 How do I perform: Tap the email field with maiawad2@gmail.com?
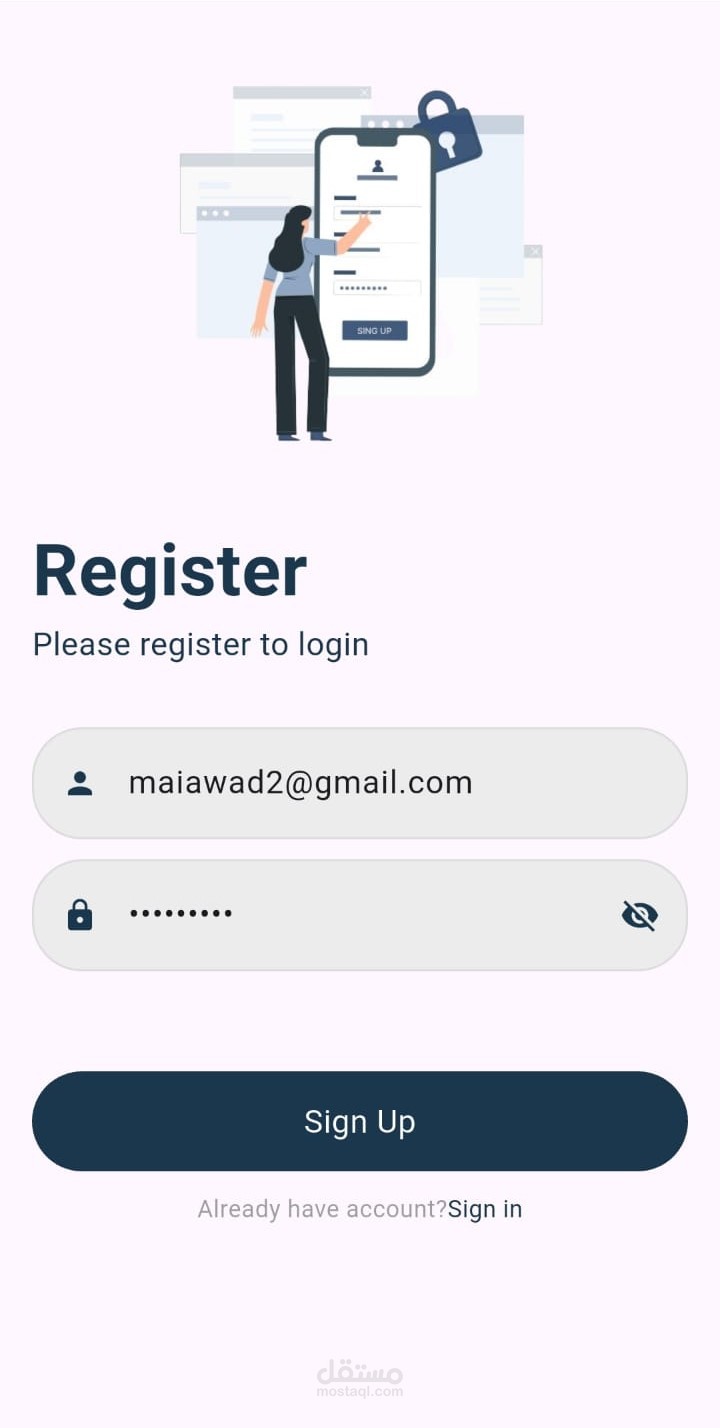360,783
